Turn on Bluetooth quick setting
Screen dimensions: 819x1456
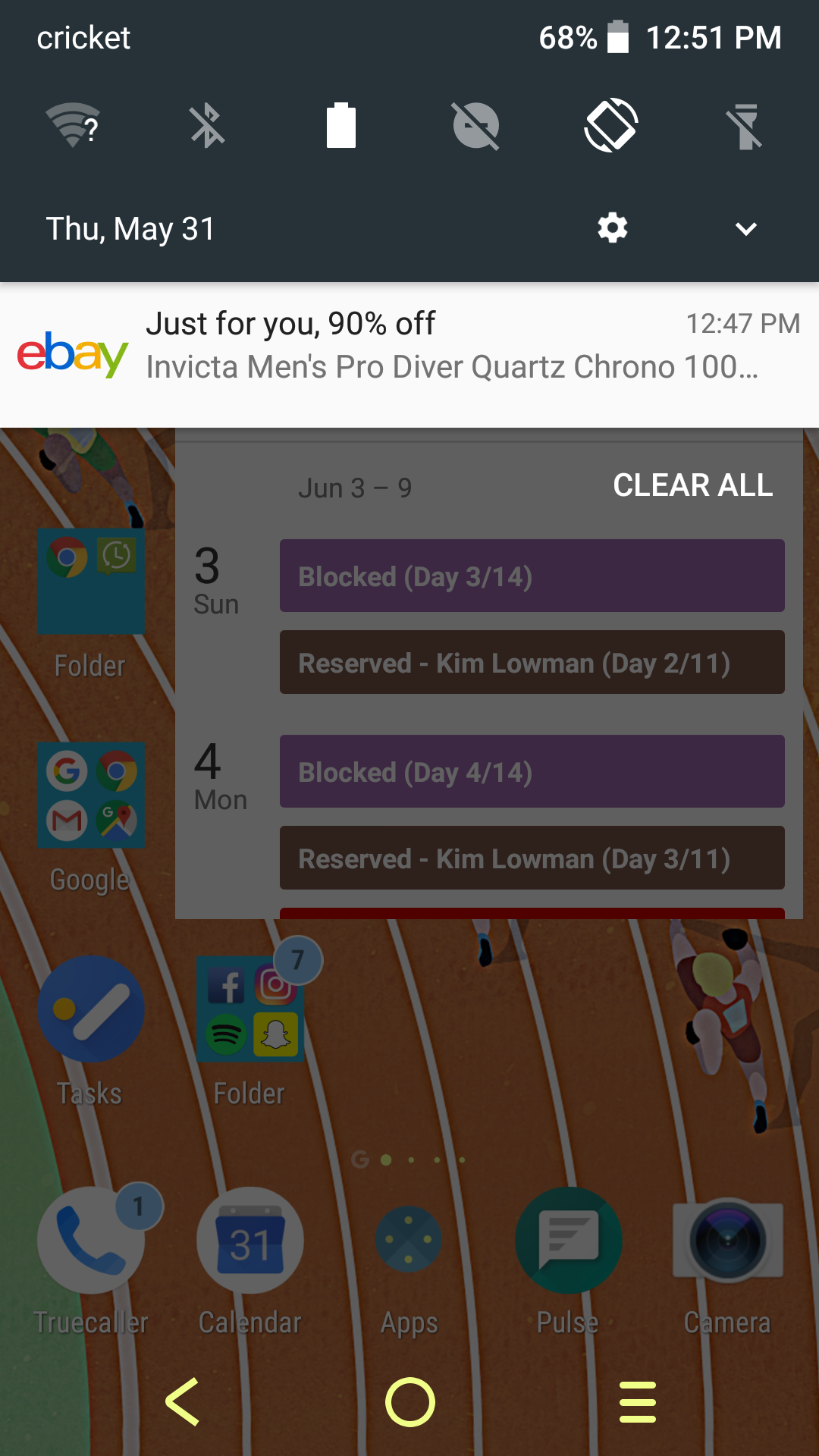click(x=206, y=126)
